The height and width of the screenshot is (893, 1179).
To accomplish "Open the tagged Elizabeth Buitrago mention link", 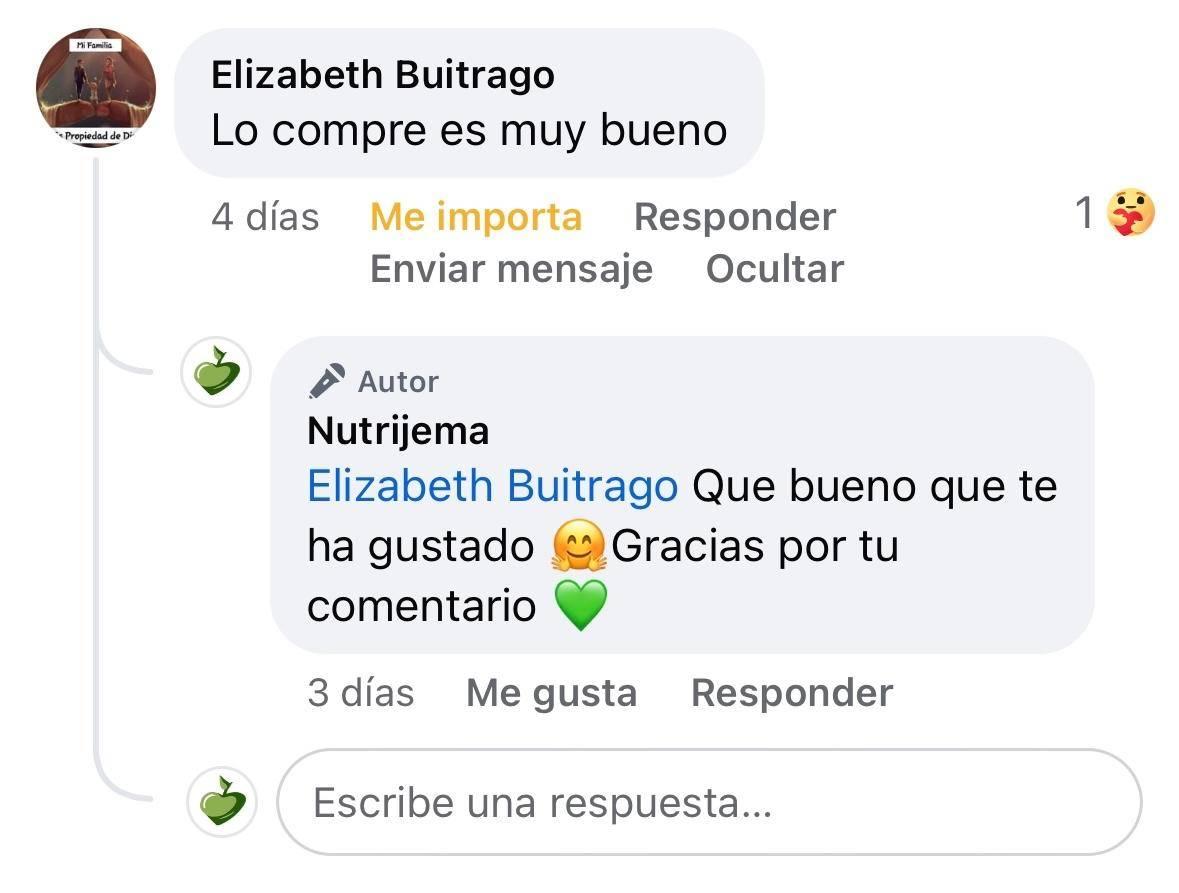I will pos(492,487).
